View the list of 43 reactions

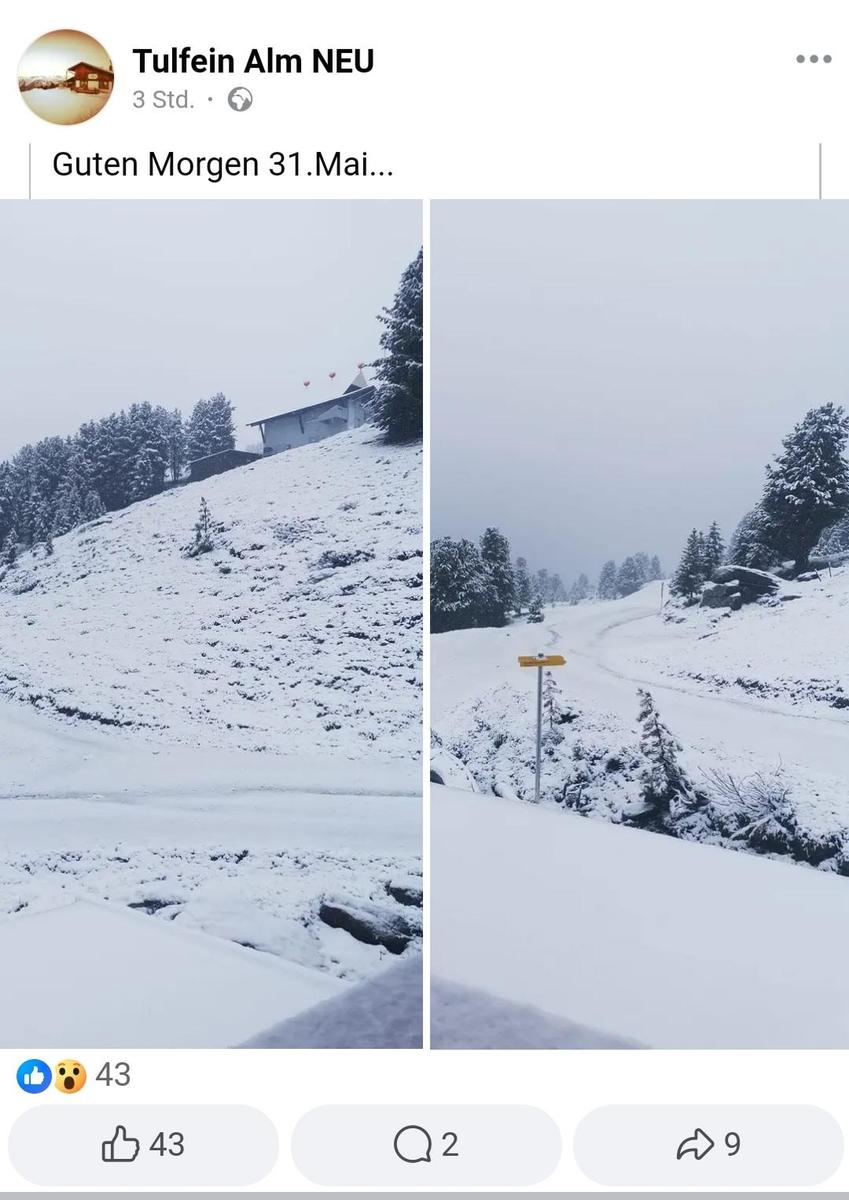[75, 1075]
